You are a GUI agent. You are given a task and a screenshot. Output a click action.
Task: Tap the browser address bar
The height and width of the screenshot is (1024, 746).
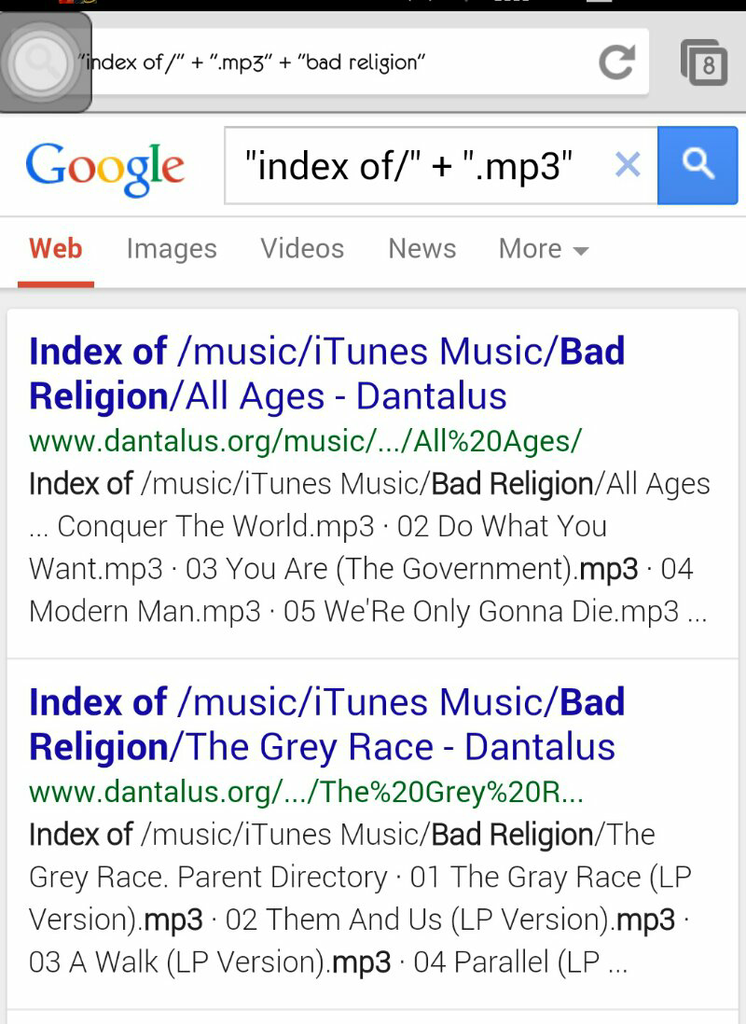click(330, 63)
